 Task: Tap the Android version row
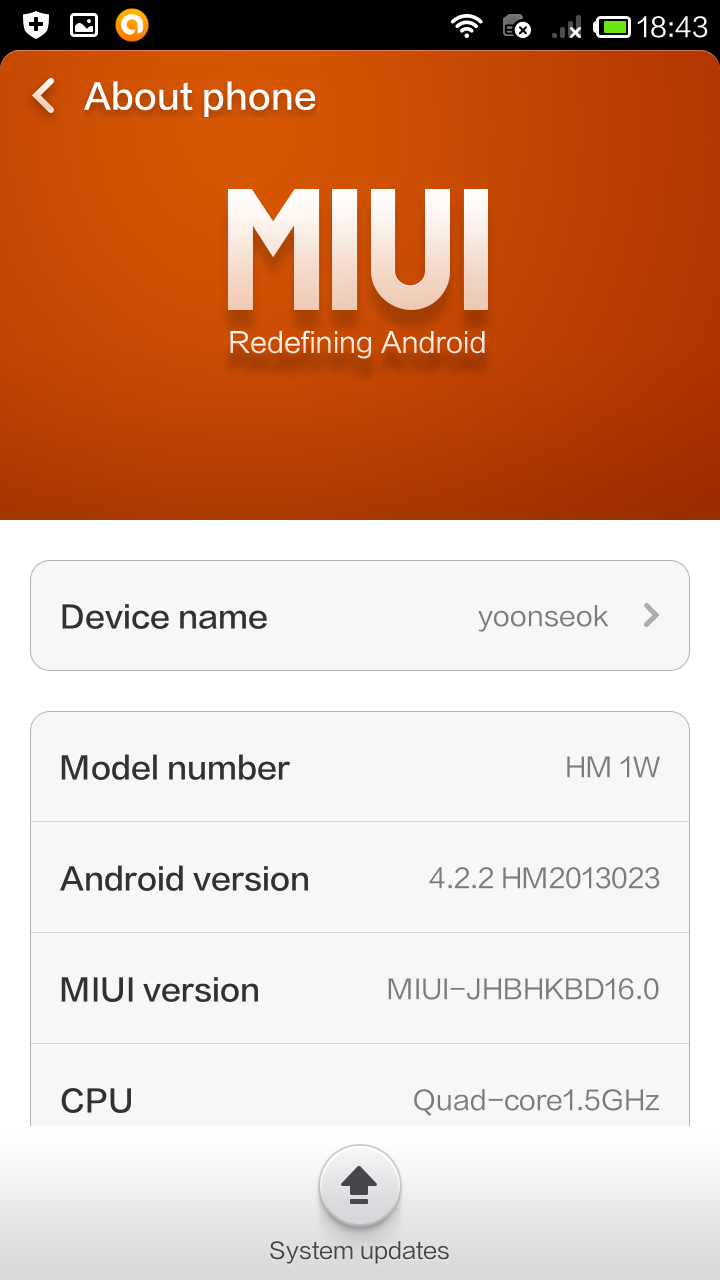(x=360, y=878)
